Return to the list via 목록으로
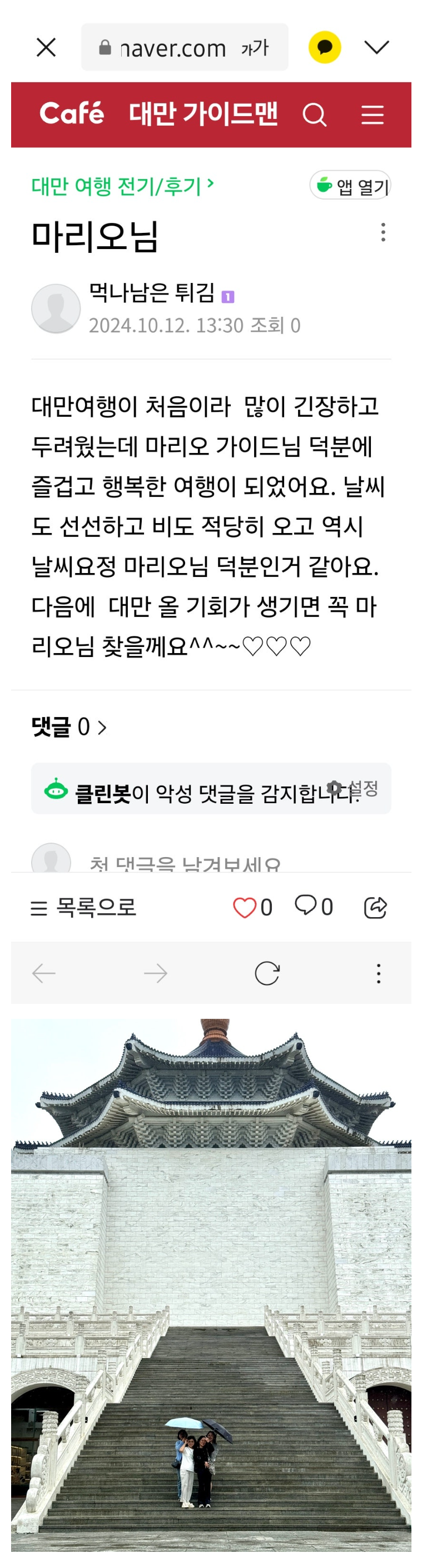The image size is (422, 1568). coord(83,908)
